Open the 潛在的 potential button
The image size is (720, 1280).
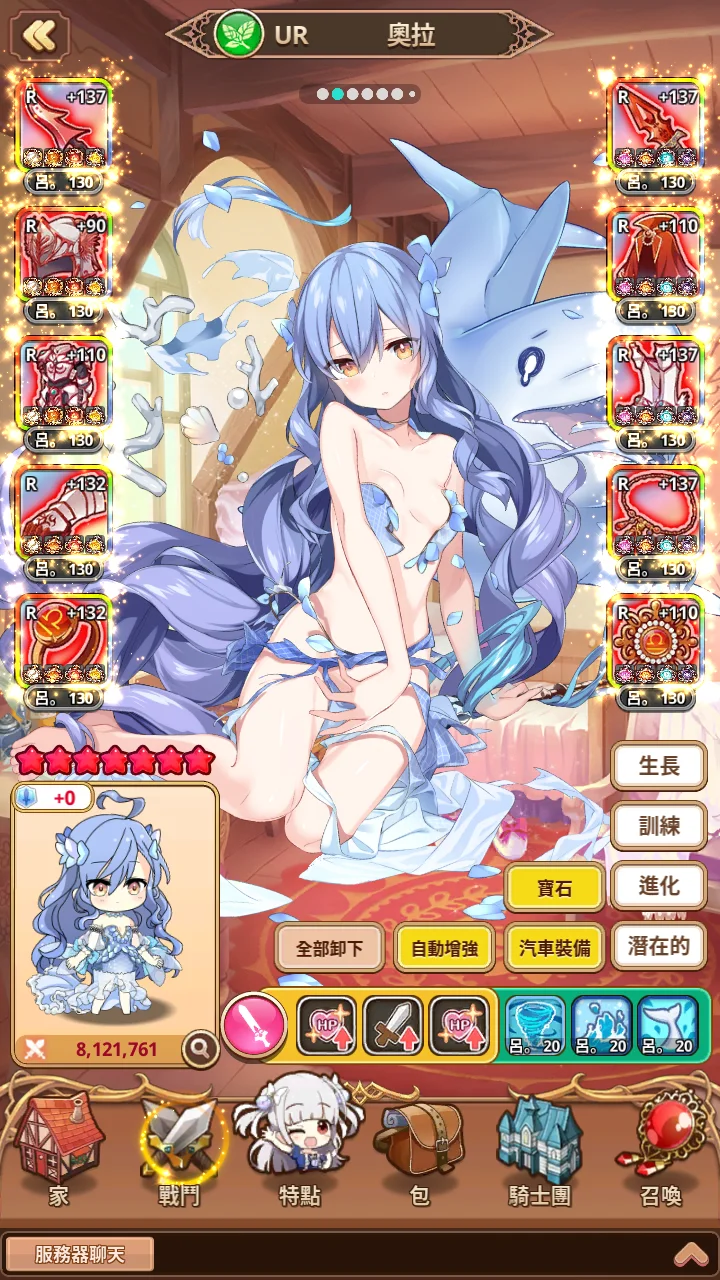pyautogui.click(x=658, y=946)
